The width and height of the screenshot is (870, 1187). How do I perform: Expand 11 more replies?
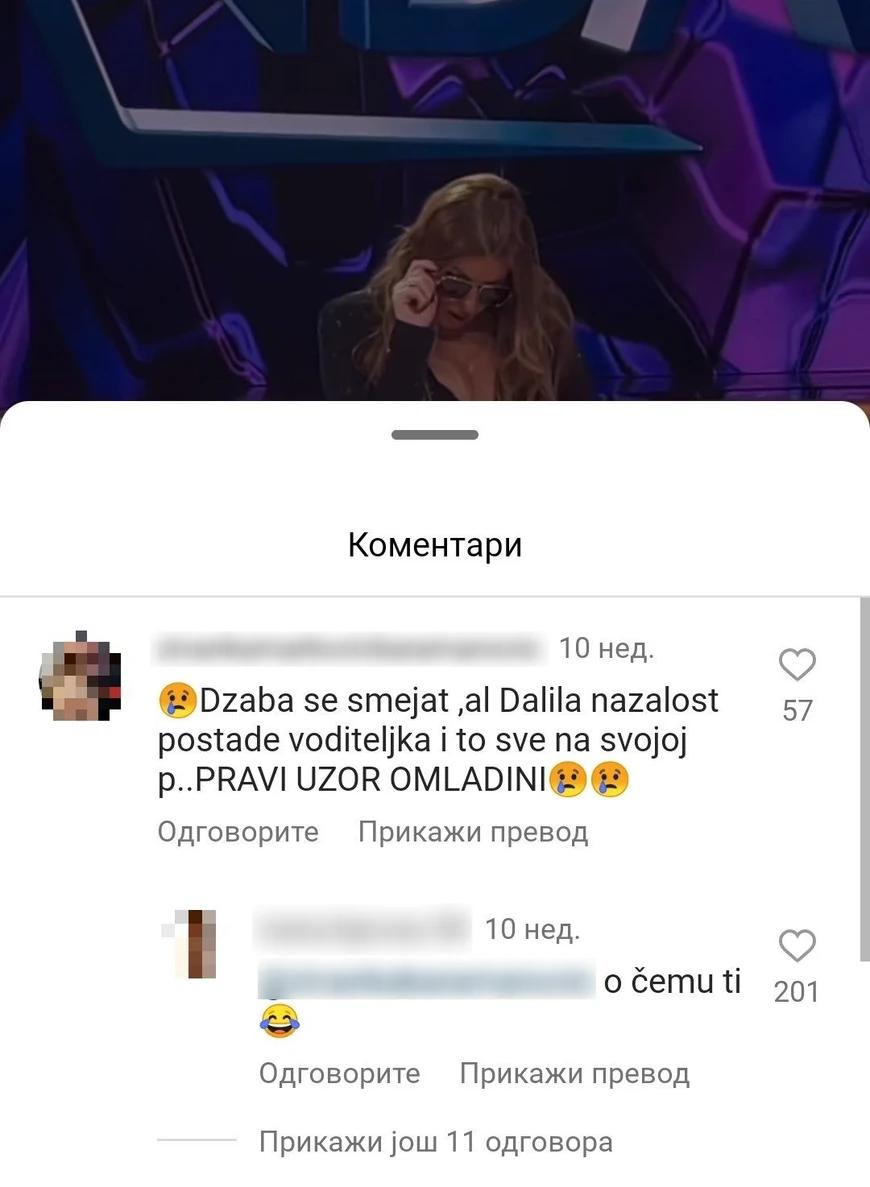(x=435, y=1142)
